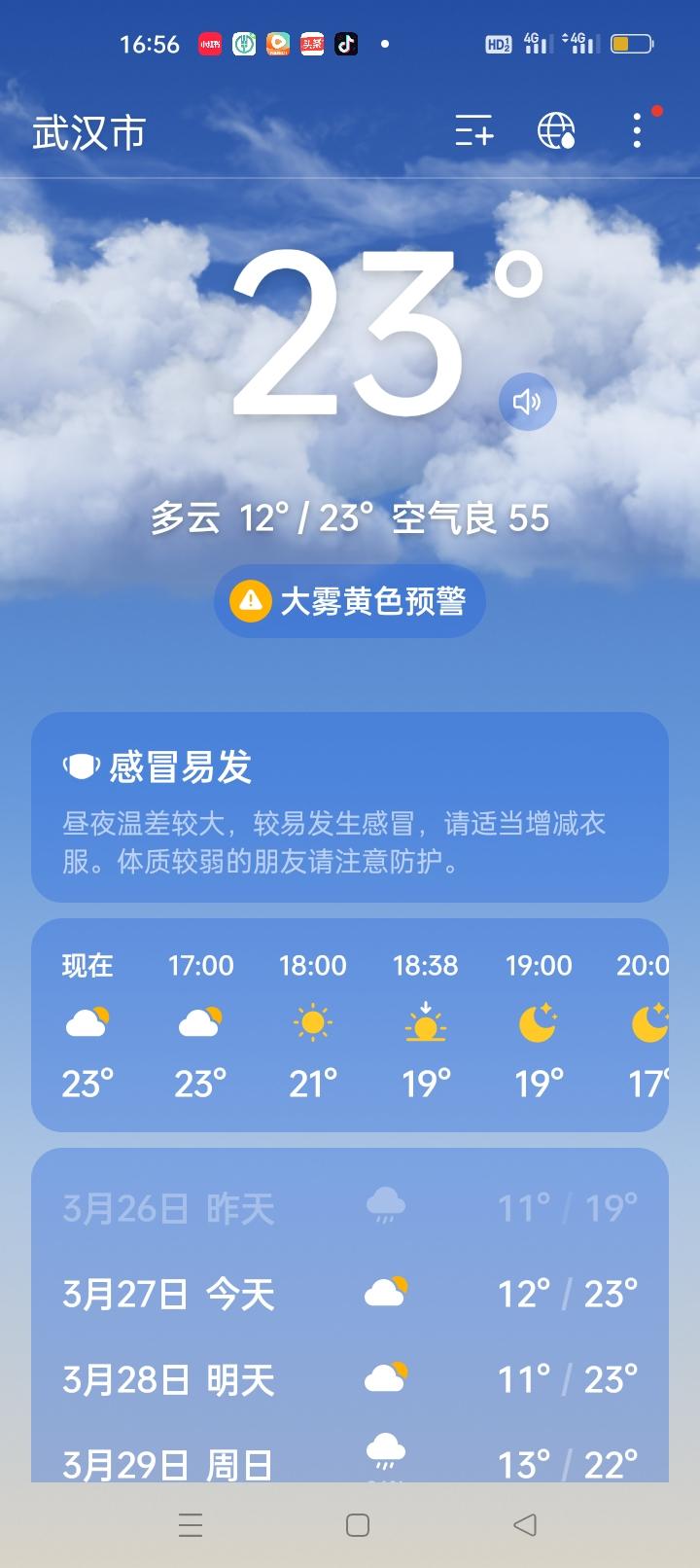Open the three-dot more options menu
The height and width of the screenshot is (1568, 700).
pyautogui.click(x=637, y=130)
